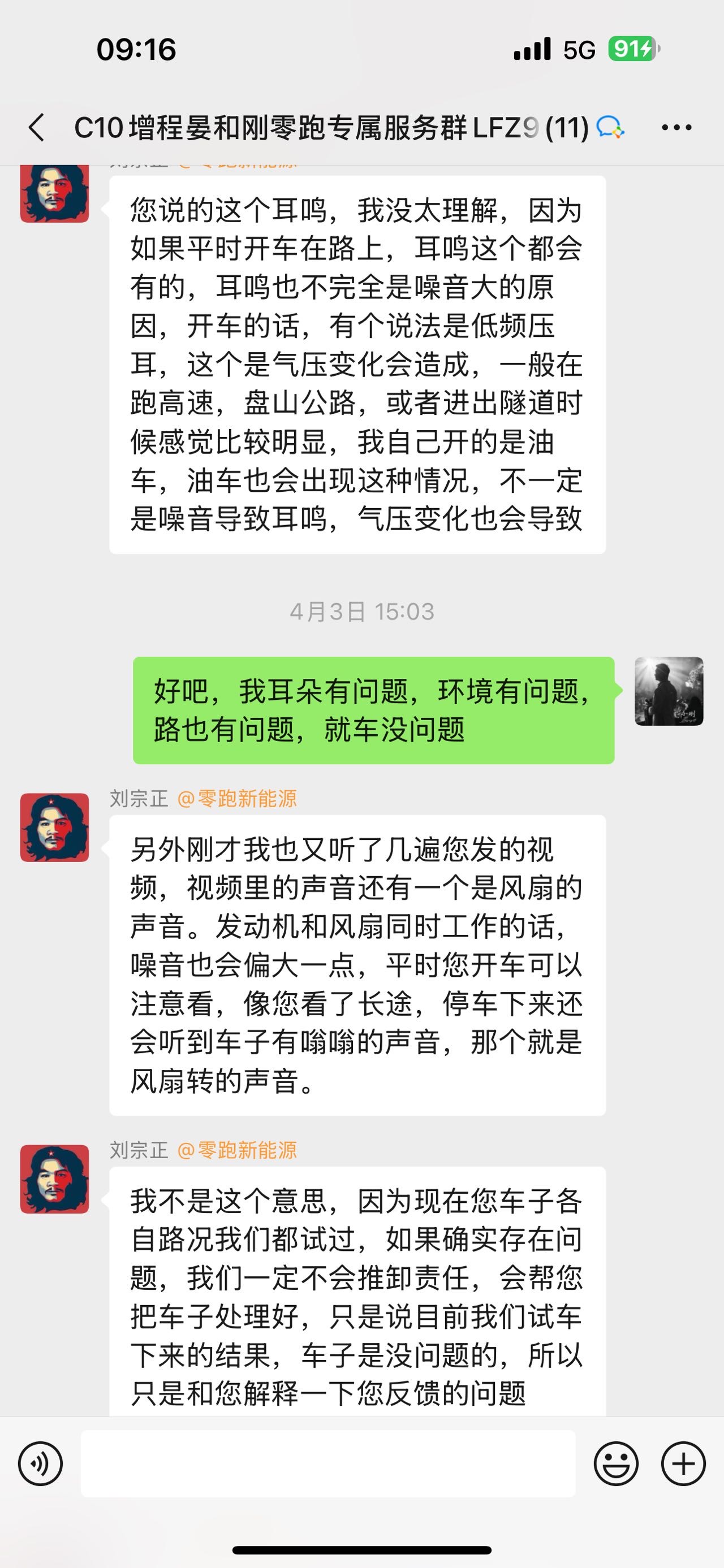Open the plus attachments menu
This screenshot has height=1568, width=724.
(x=683, y=1463)
